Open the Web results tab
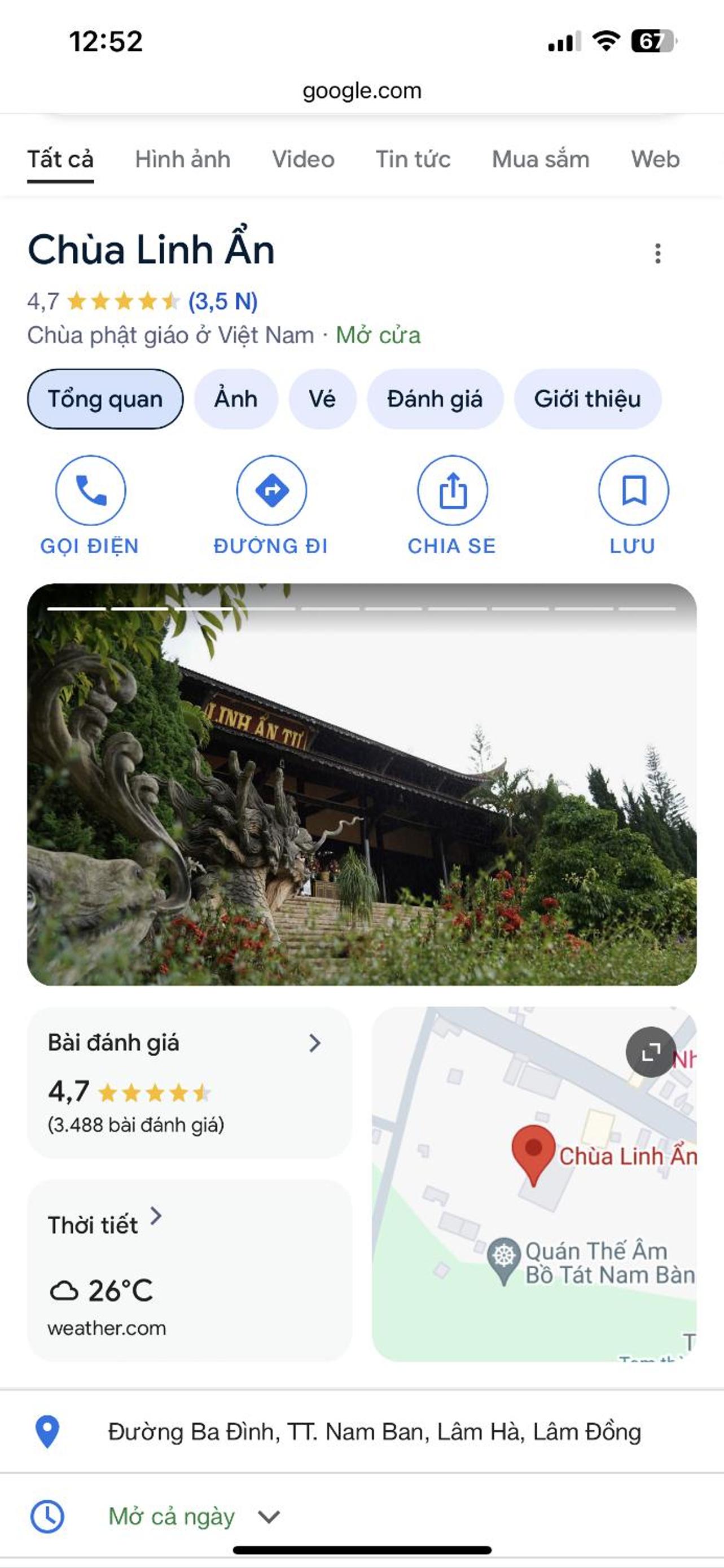Image resolution: width=724 pixels, height=1568 pixels. coord(655,160)
